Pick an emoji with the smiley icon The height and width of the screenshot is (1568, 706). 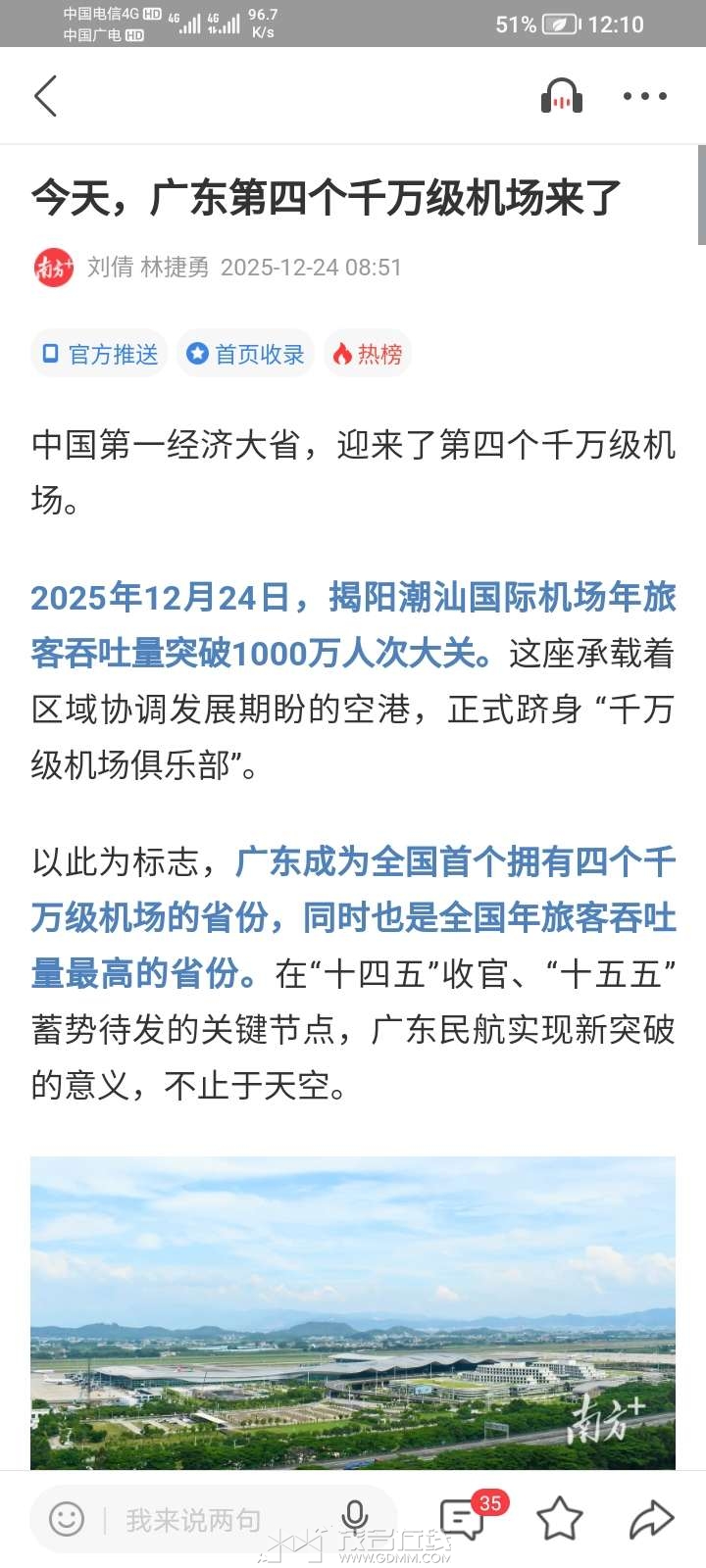(x=67, y=1519)
